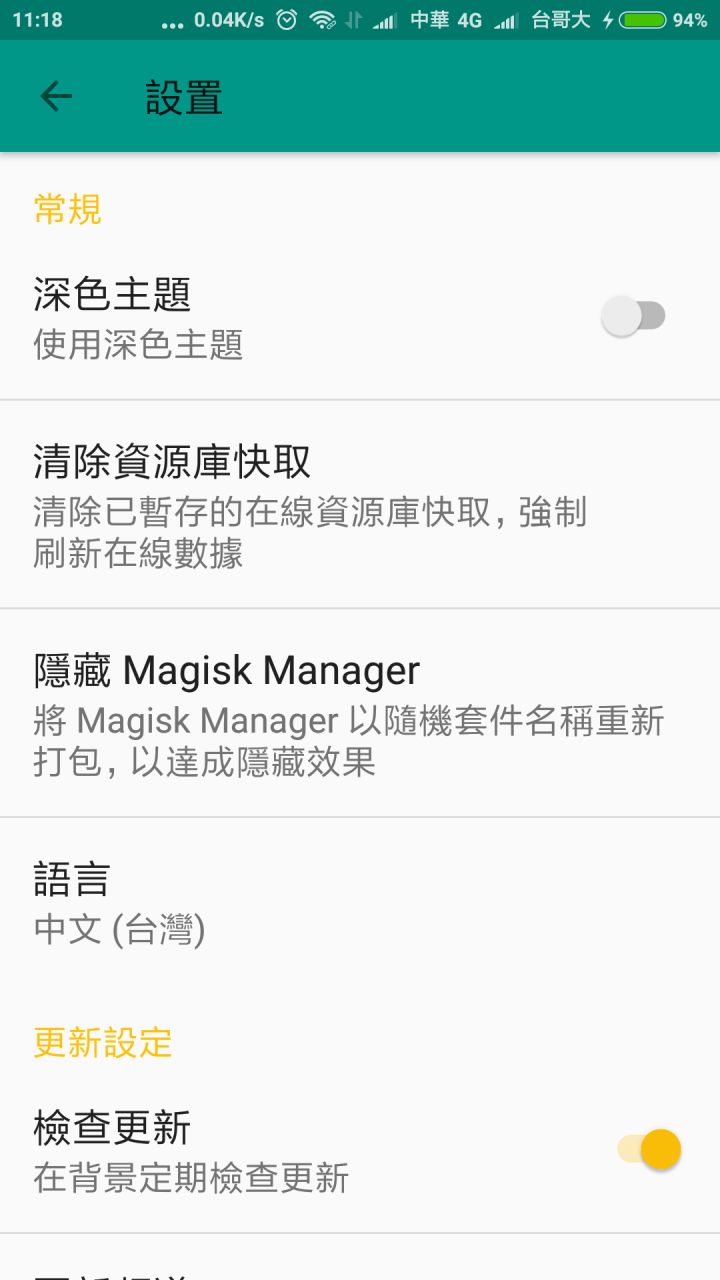Turn off the 檢查更新 switch
This screenshot has width=720, height=1280.
[x=650, y=1149]
